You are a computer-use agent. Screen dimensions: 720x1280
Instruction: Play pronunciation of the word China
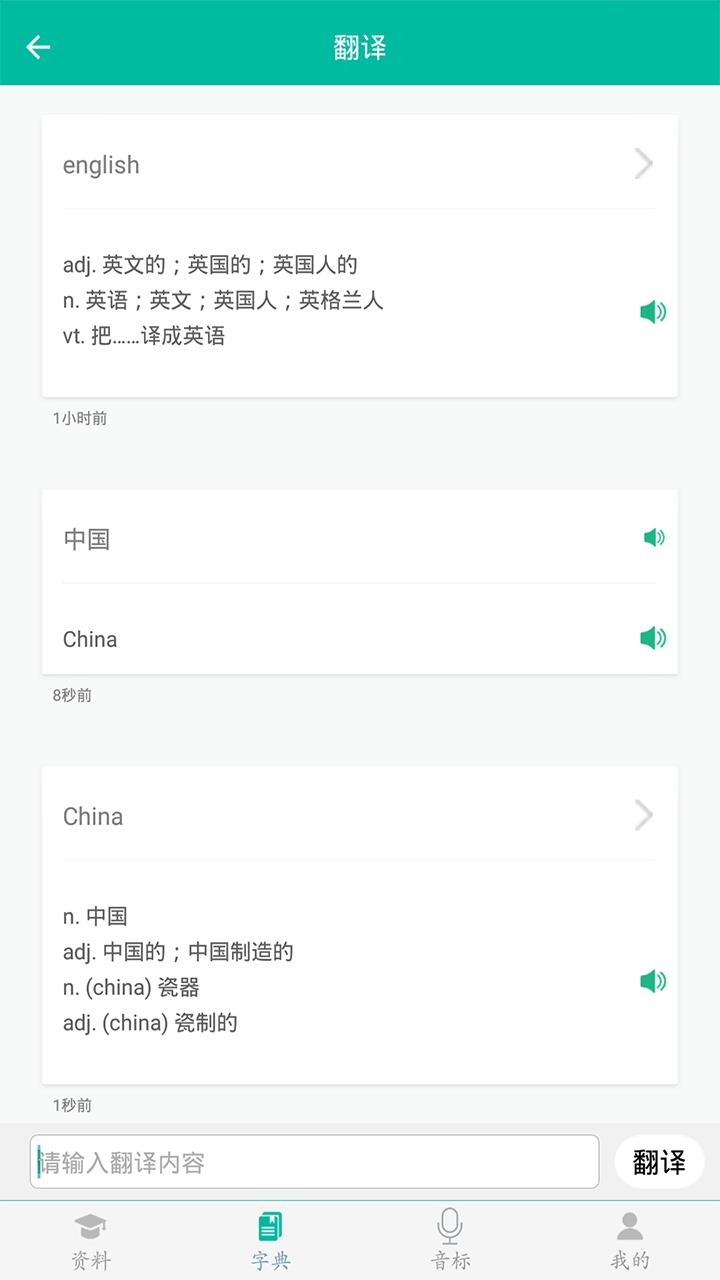point(653,638)
